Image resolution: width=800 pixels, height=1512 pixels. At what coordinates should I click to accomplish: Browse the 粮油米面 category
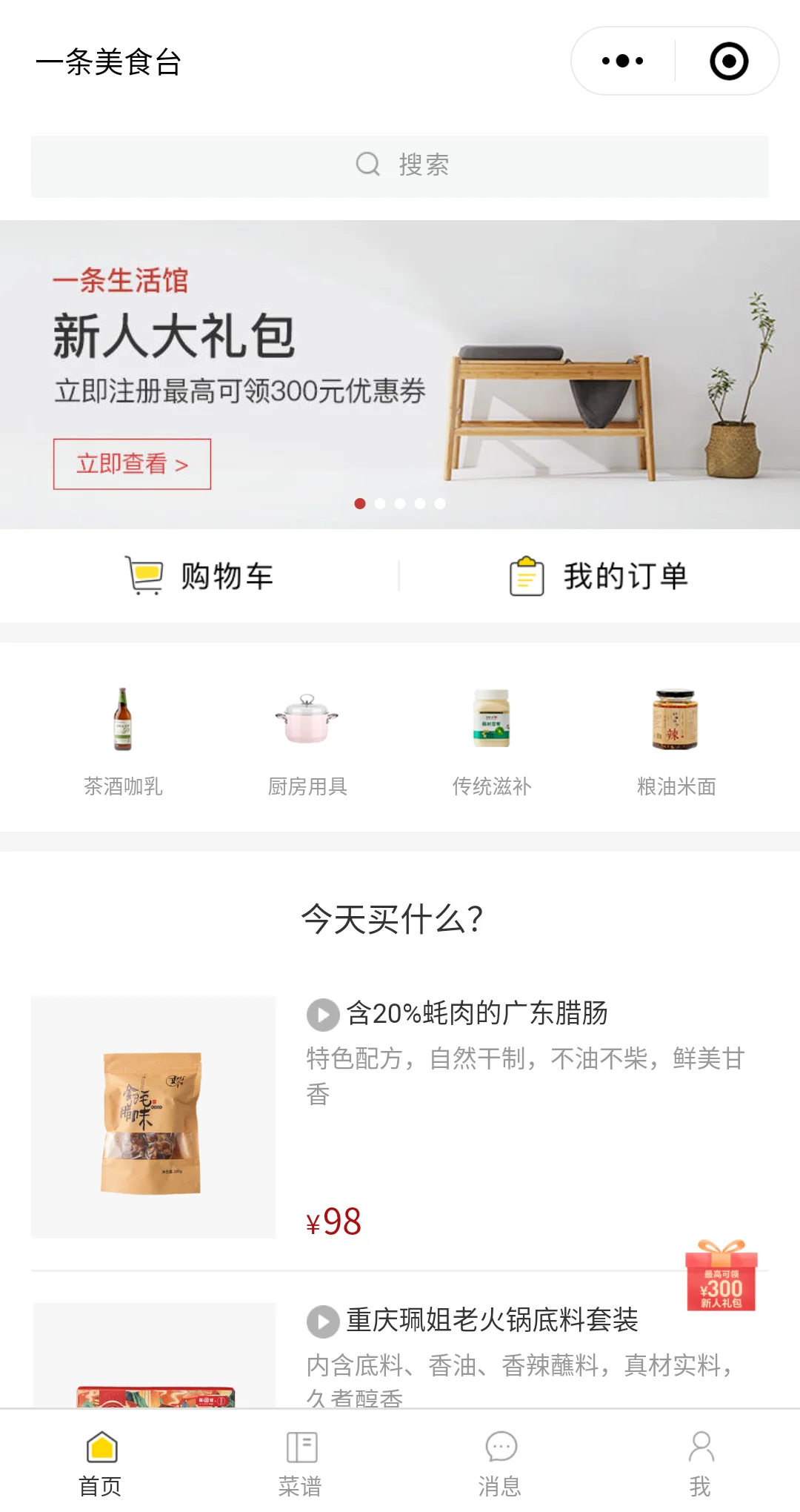[x=676, y=741]
